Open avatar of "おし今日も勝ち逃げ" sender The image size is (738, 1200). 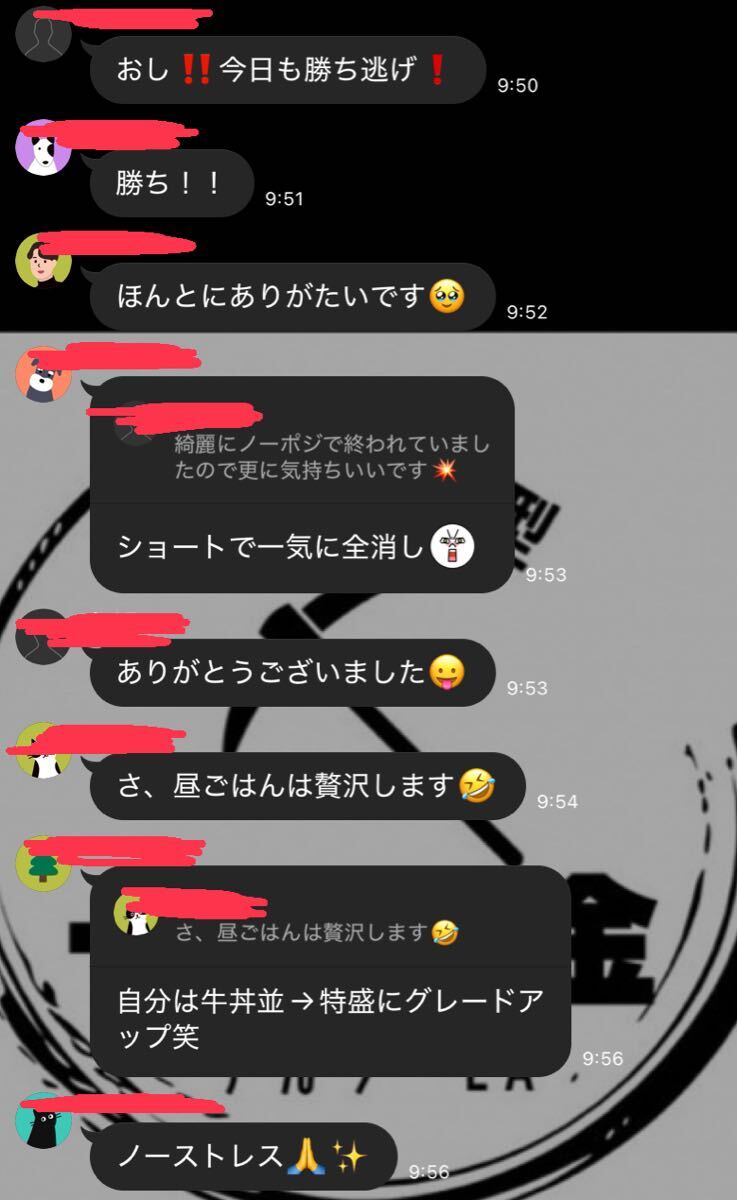click(43, 35)
